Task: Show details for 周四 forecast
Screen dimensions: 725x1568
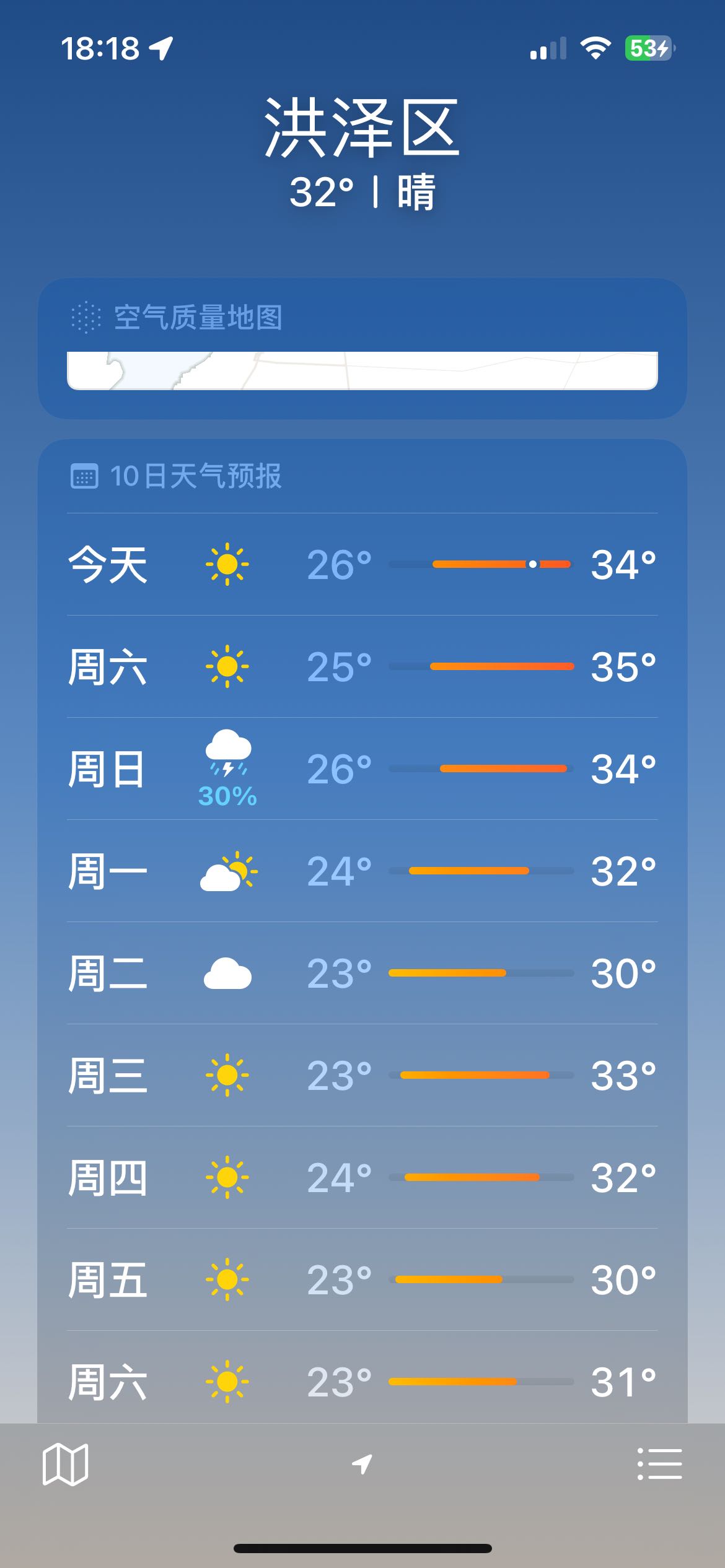Action: (362, 1177)
